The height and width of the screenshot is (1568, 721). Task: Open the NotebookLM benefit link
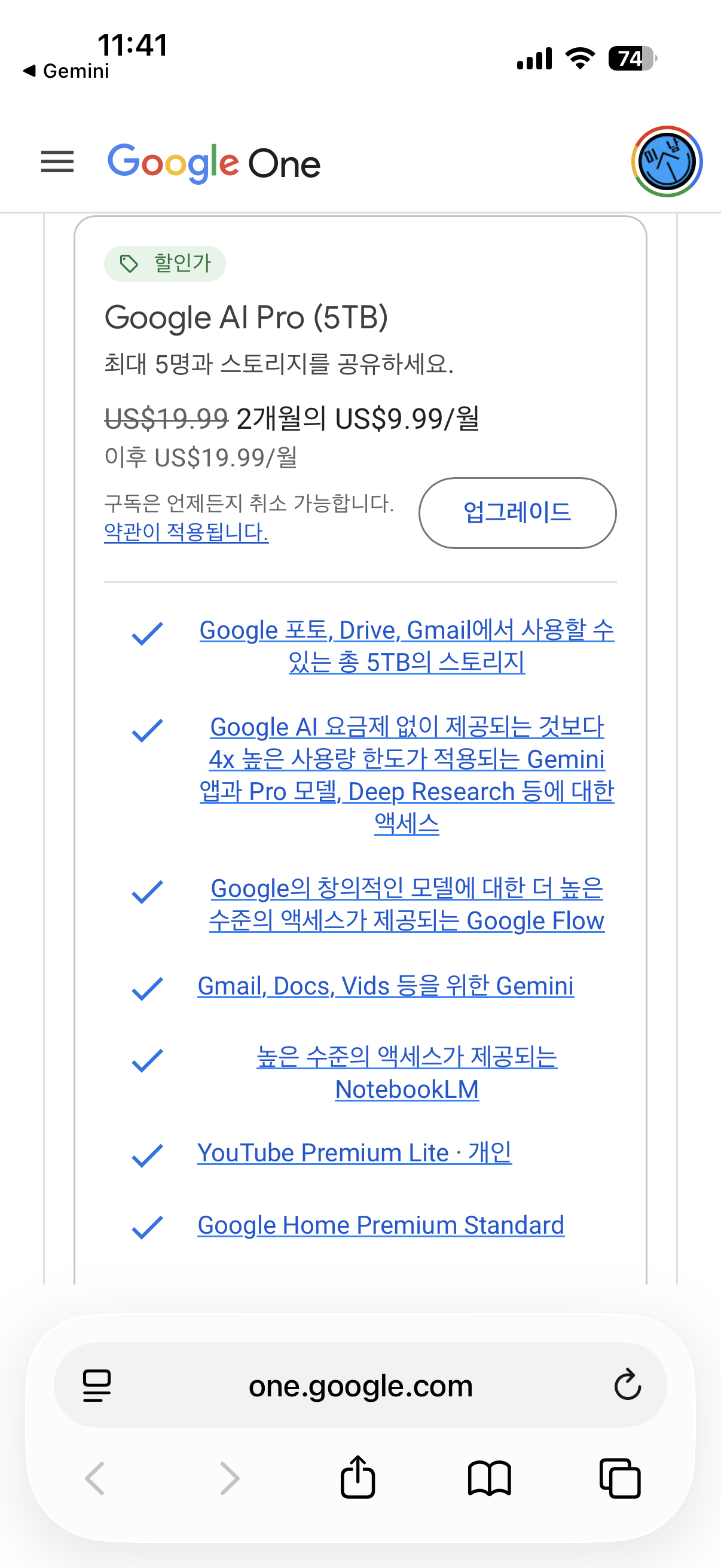click(407, 1073)
